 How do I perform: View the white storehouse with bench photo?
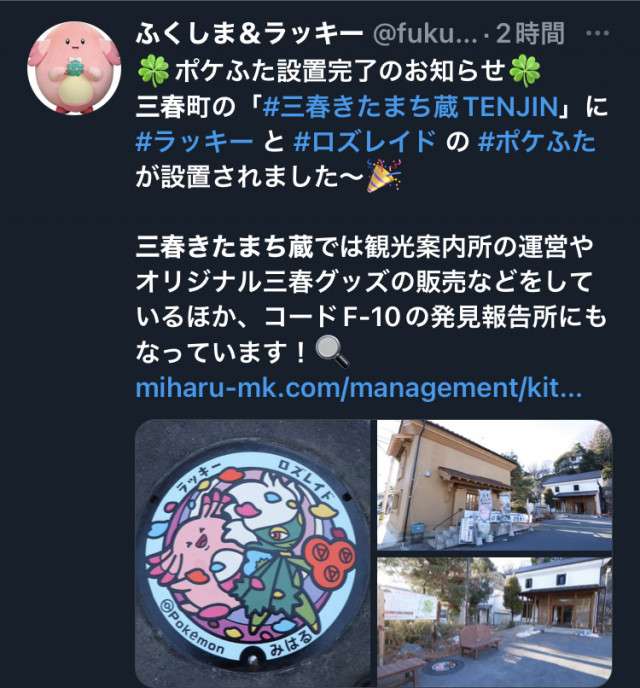click(493, 621)
